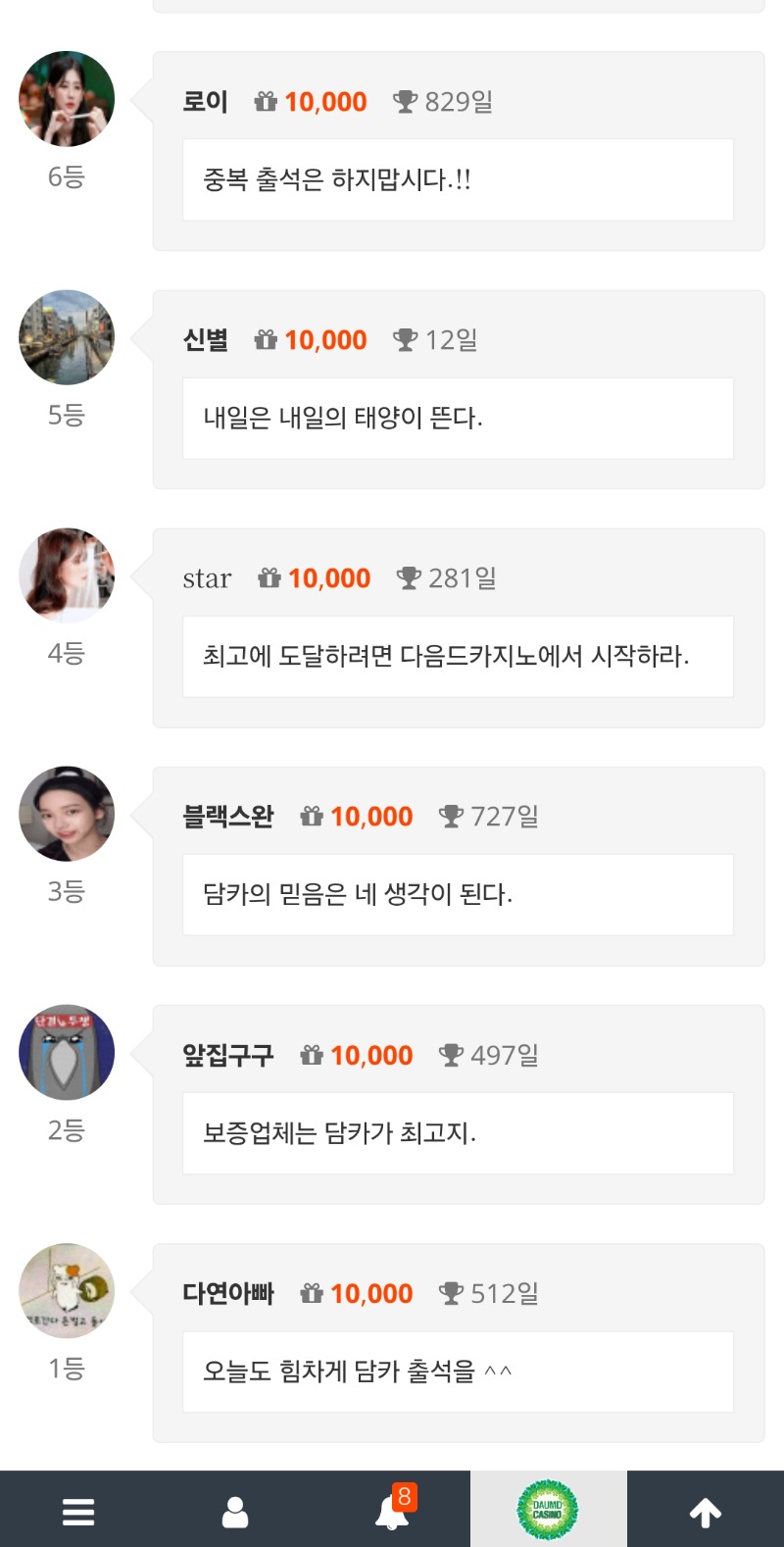This screenshot has width=784, height=1547.
Task: Open 블랙스완's profile avatar
Action: pos(66,815)
